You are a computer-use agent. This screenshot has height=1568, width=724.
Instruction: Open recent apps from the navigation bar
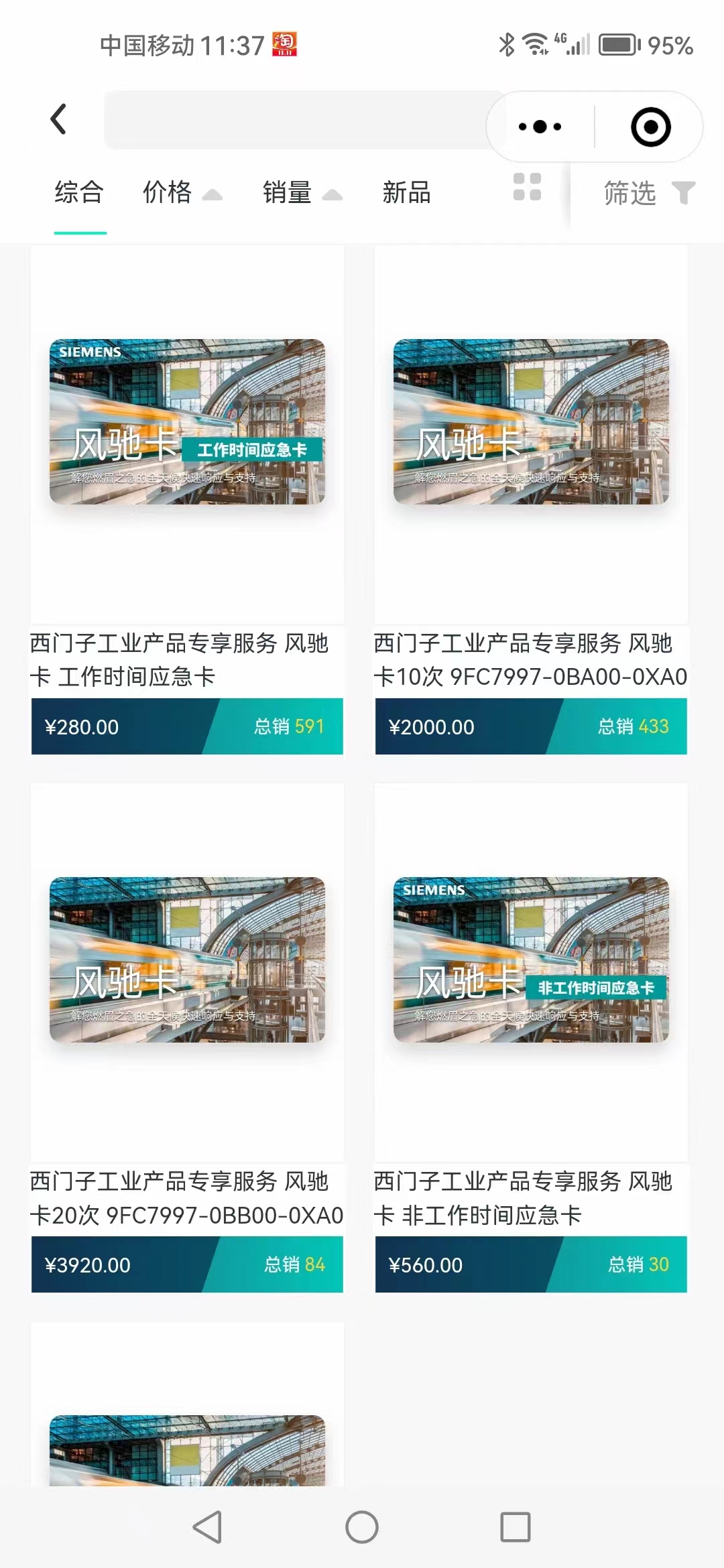tap(515, 1527)
